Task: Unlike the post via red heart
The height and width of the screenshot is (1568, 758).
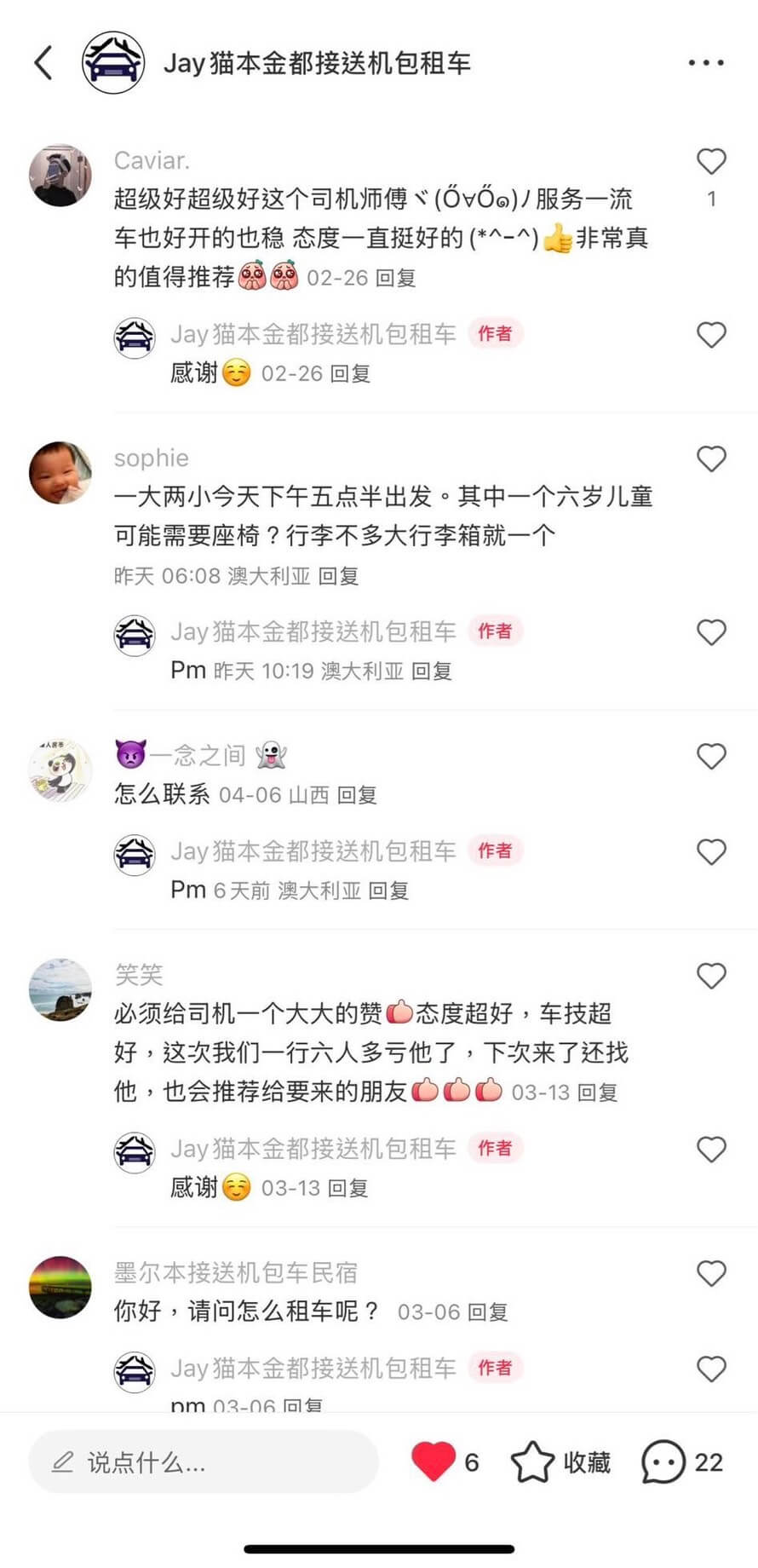Action: click(x=434, y=1462)
